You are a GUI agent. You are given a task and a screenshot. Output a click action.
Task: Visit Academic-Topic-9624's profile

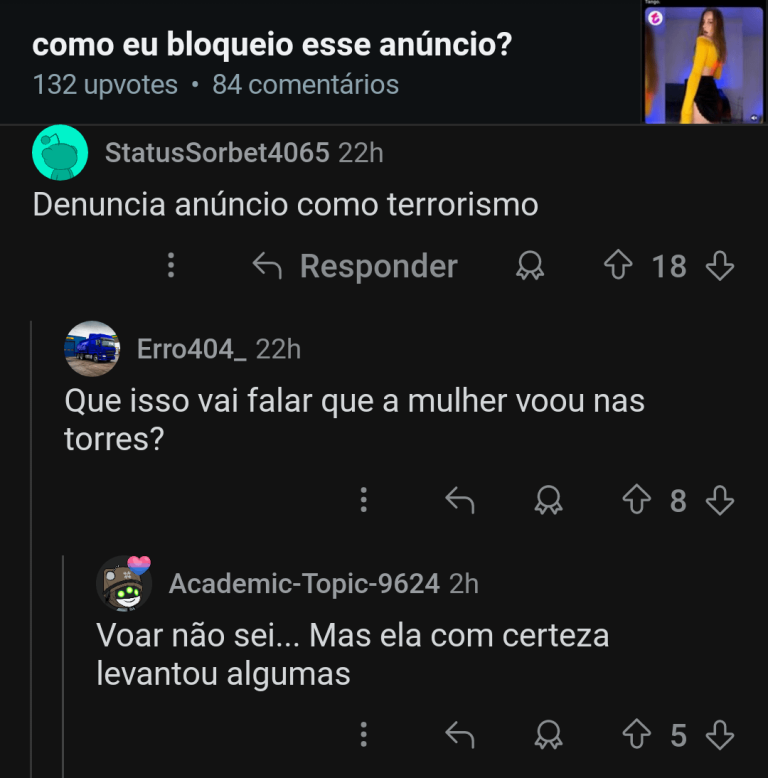pos(304,584)
